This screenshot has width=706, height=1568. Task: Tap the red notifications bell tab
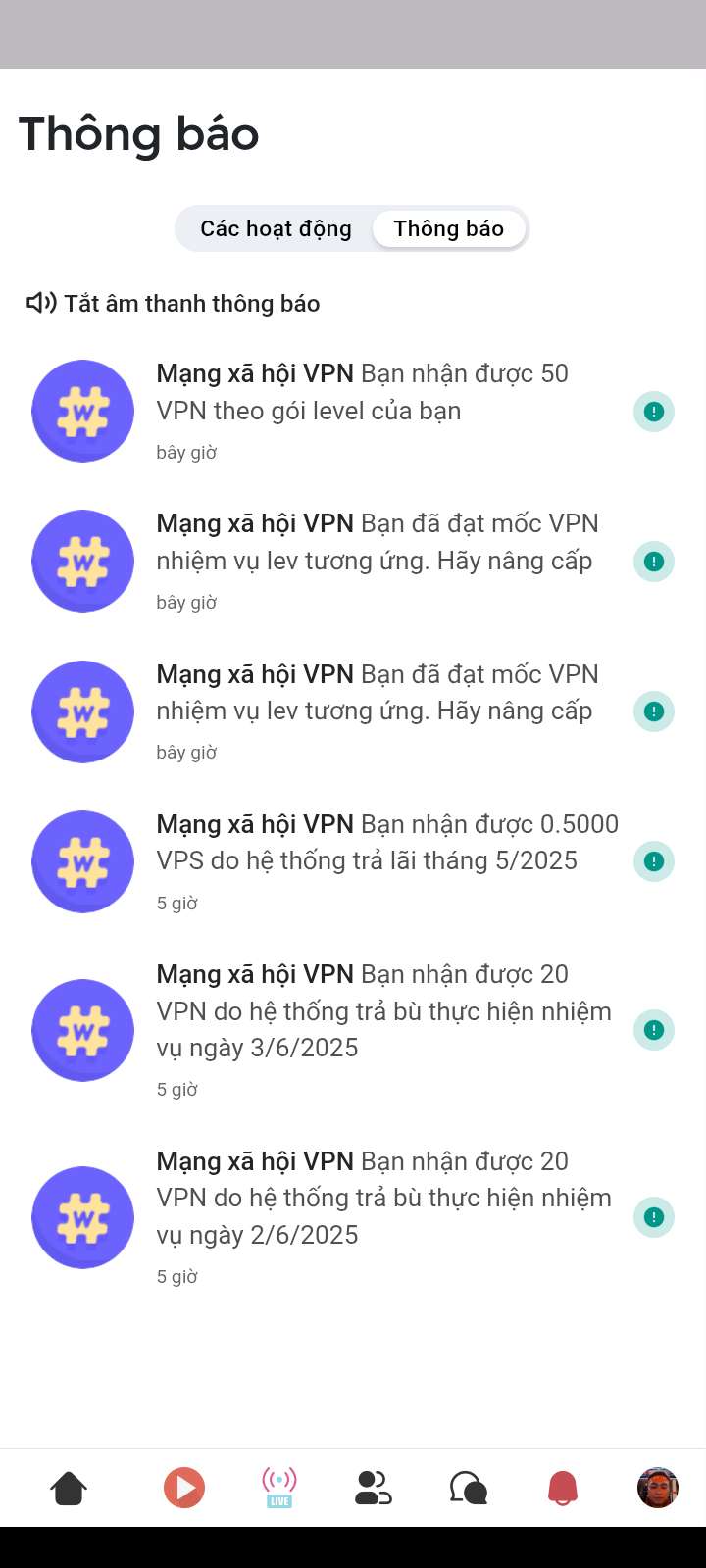[562, 1488]
